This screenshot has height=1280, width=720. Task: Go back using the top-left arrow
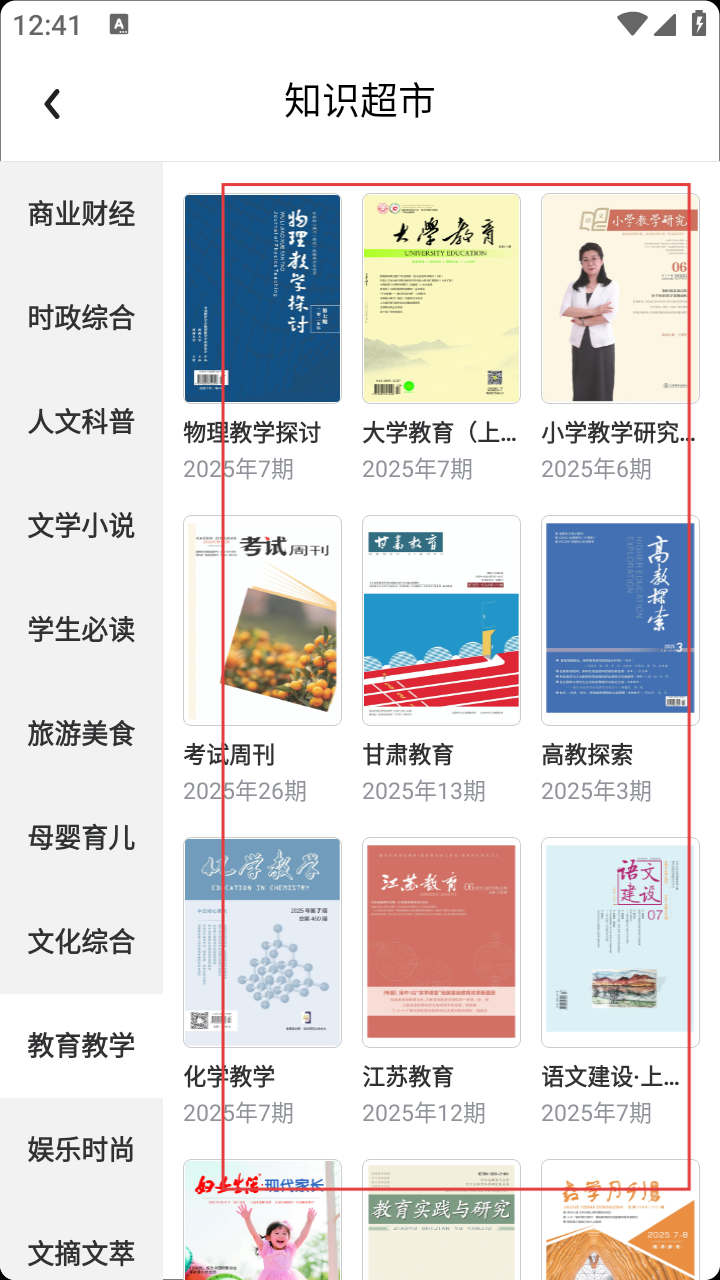pos(52,103)
